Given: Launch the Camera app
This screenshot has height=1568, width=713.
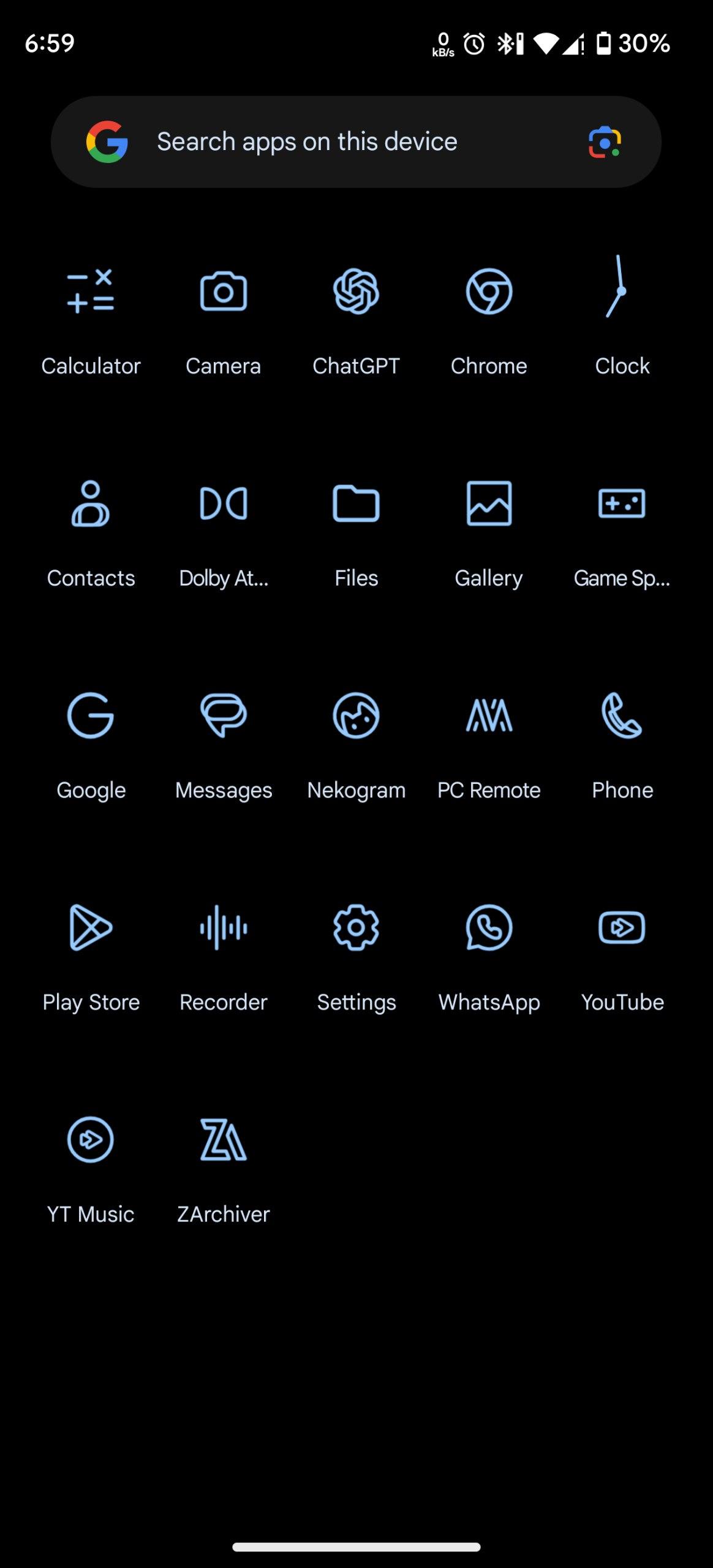Looking at the screenshot, I should pyautogui.click(x=224, y=292).
